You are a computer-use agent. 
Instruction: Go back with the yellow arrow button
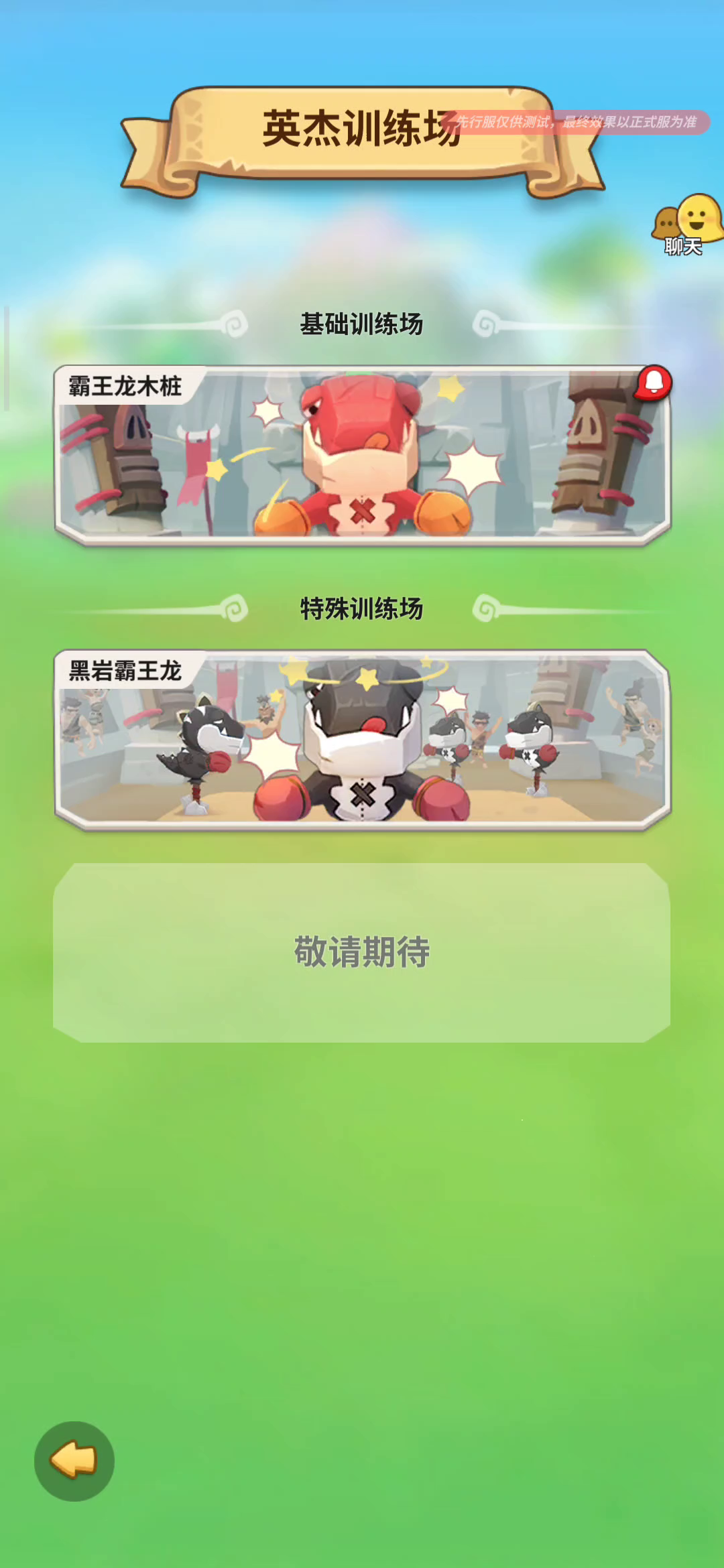(74, 1461)
